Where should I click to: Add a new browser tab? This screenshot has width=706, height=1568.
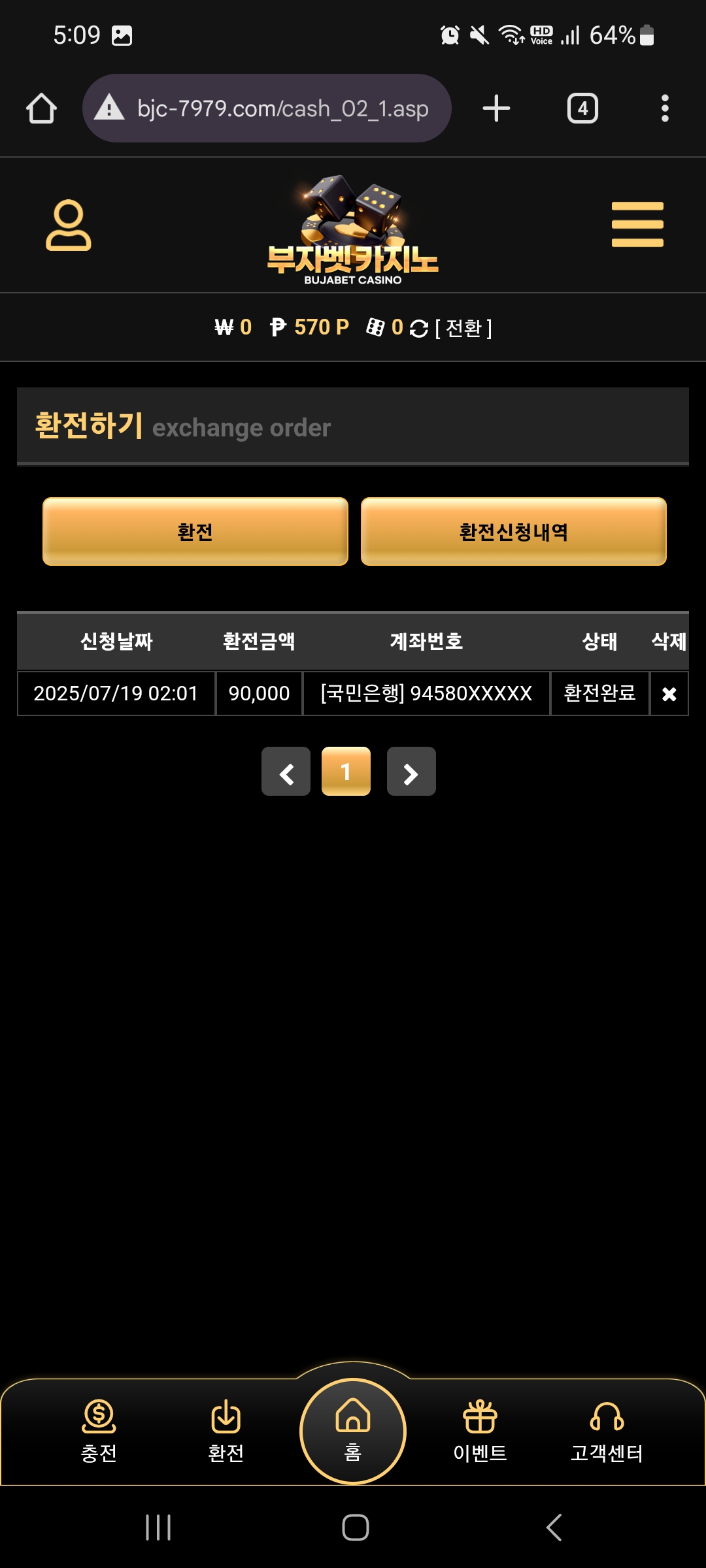pyautogui.click(x=496, y=108)
